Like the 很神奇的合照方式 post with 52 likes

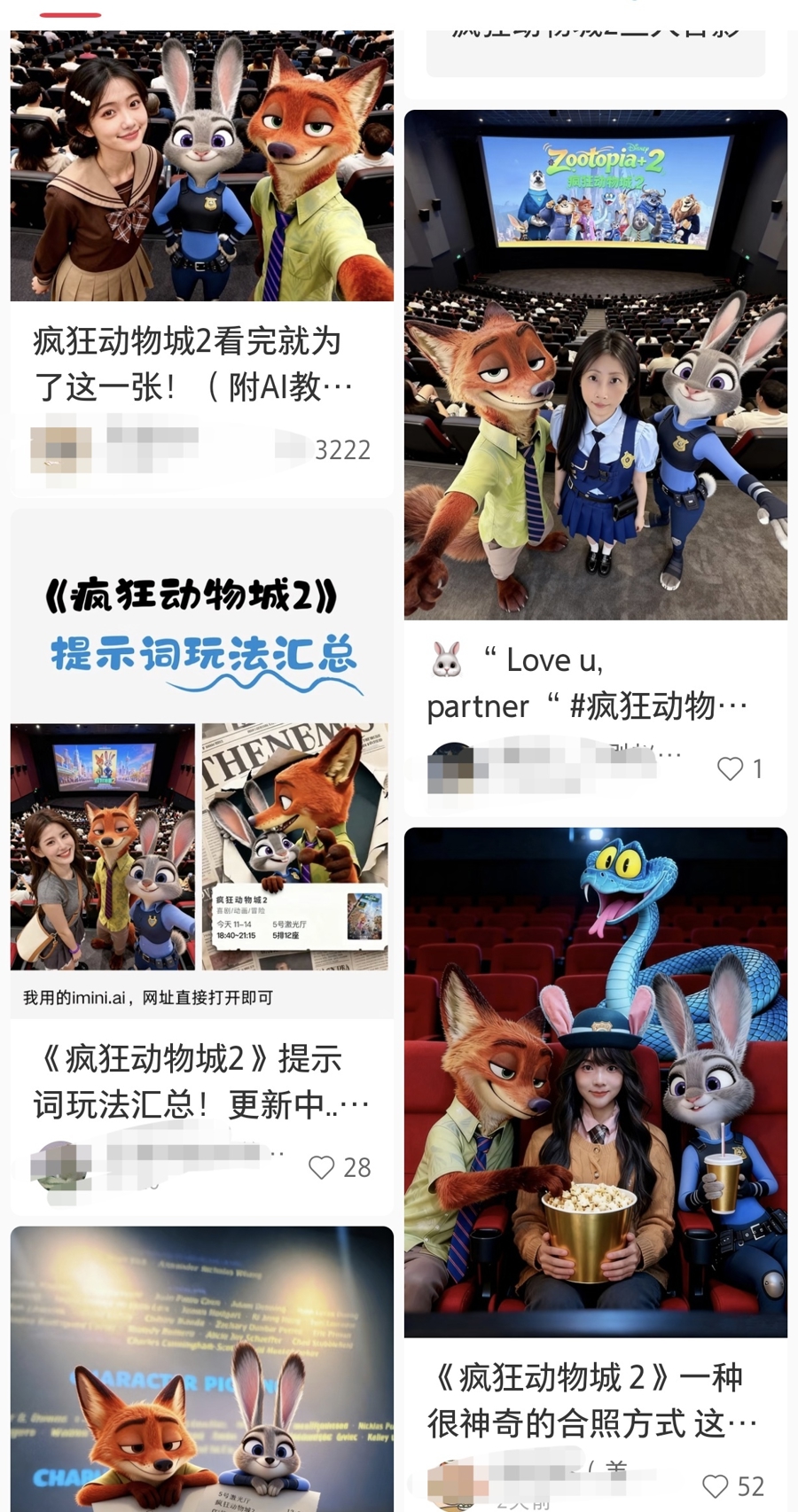pyautogui.click(x=715, y=1485)
